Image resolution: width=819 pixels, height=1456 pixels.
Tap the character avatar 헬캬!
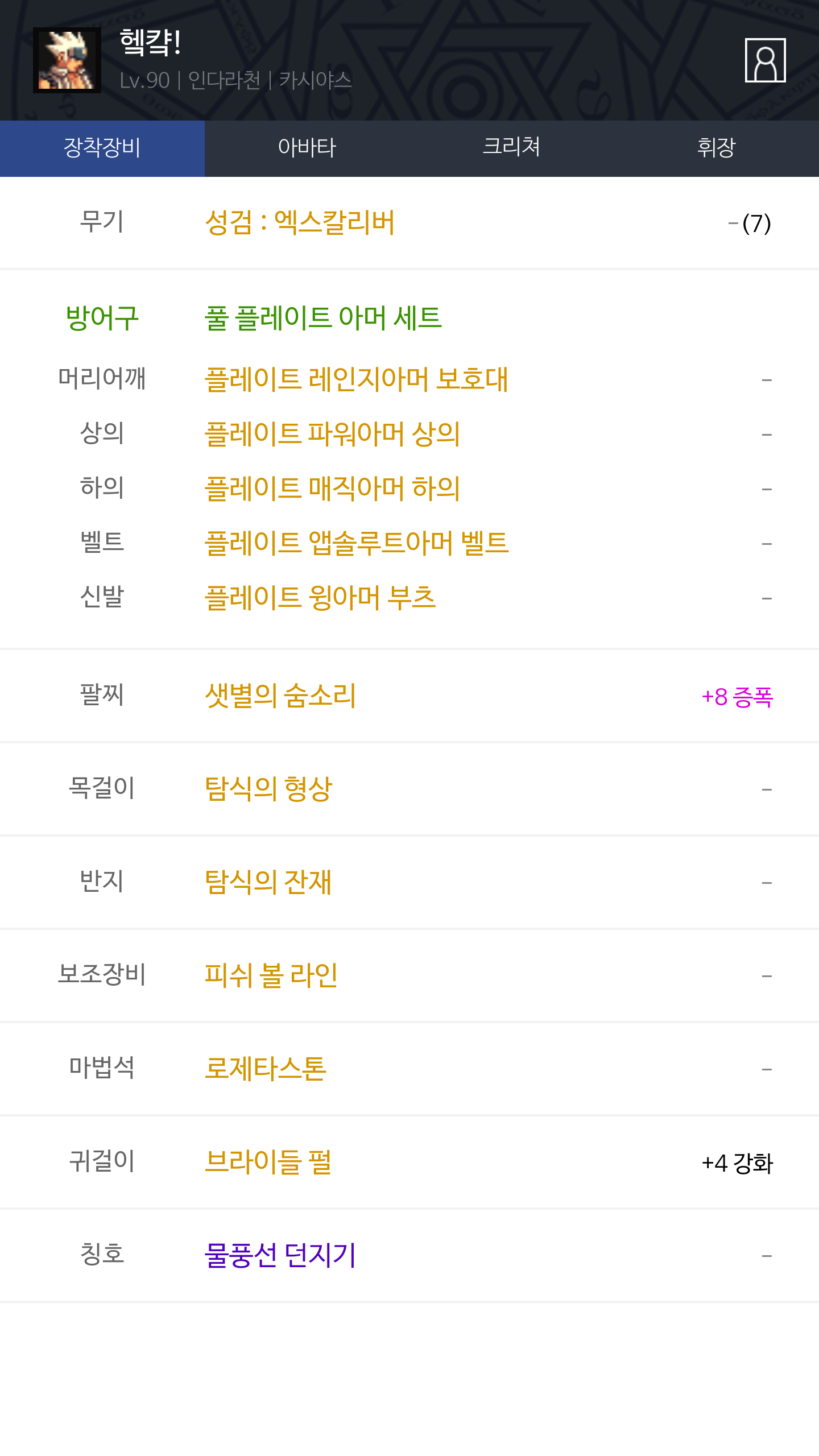67,60
